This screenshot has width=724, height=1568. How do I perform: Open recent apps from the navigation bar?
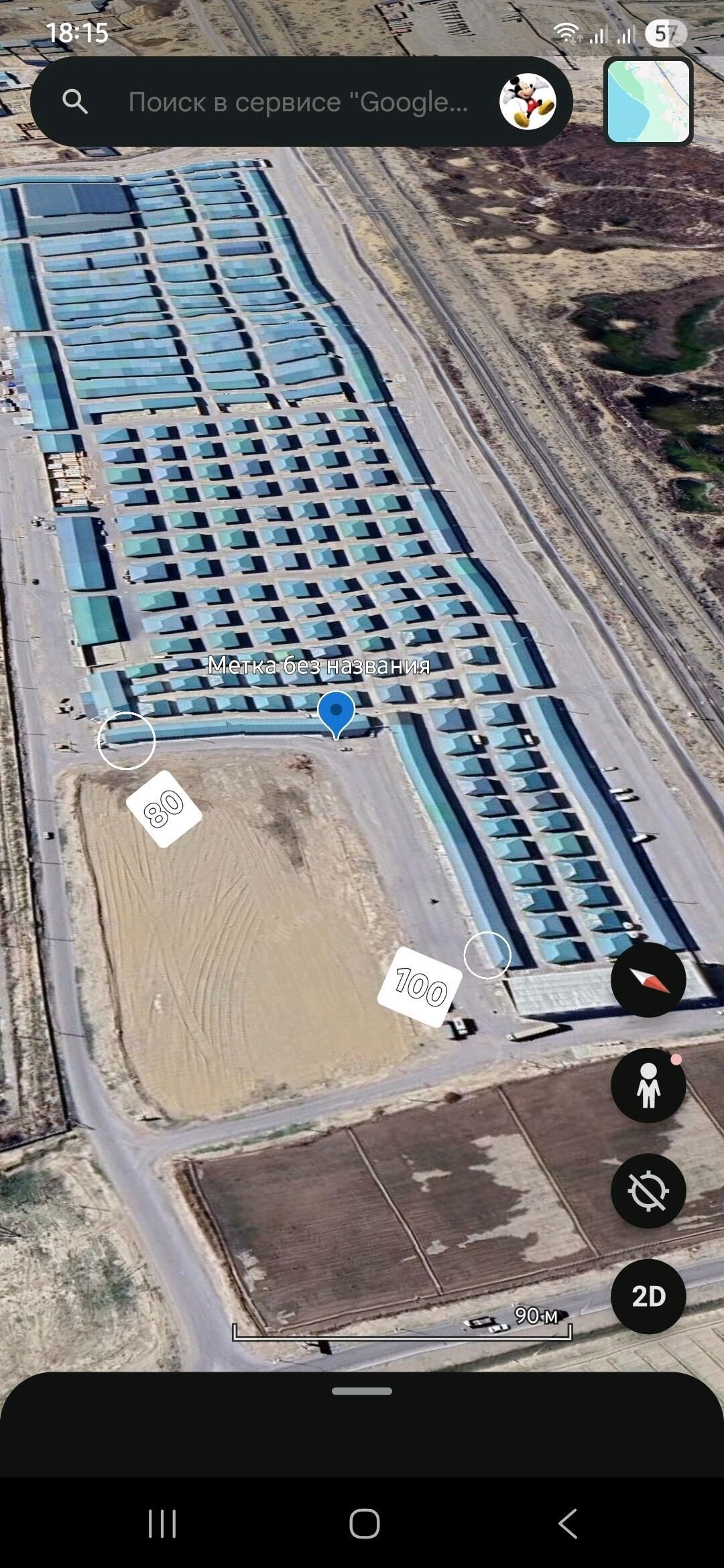tap(162, 1524)
